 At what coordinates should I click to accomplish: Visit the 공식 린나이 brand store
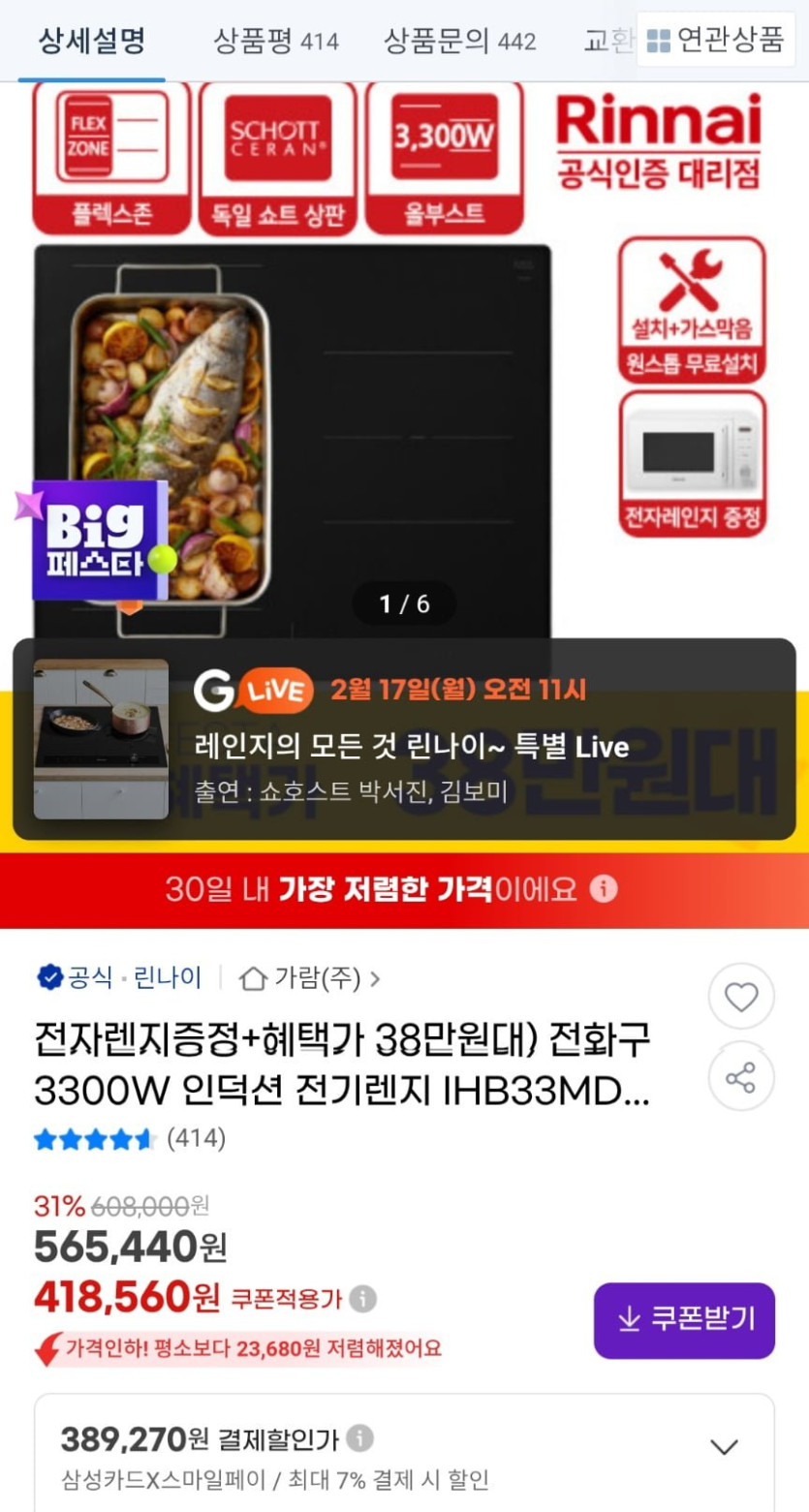[x=119, y=978]
